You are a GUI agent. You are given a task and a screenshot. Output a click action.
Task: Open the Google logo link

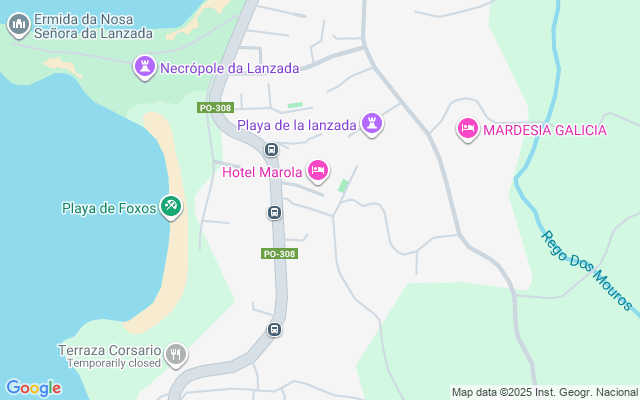click(33, 388)
